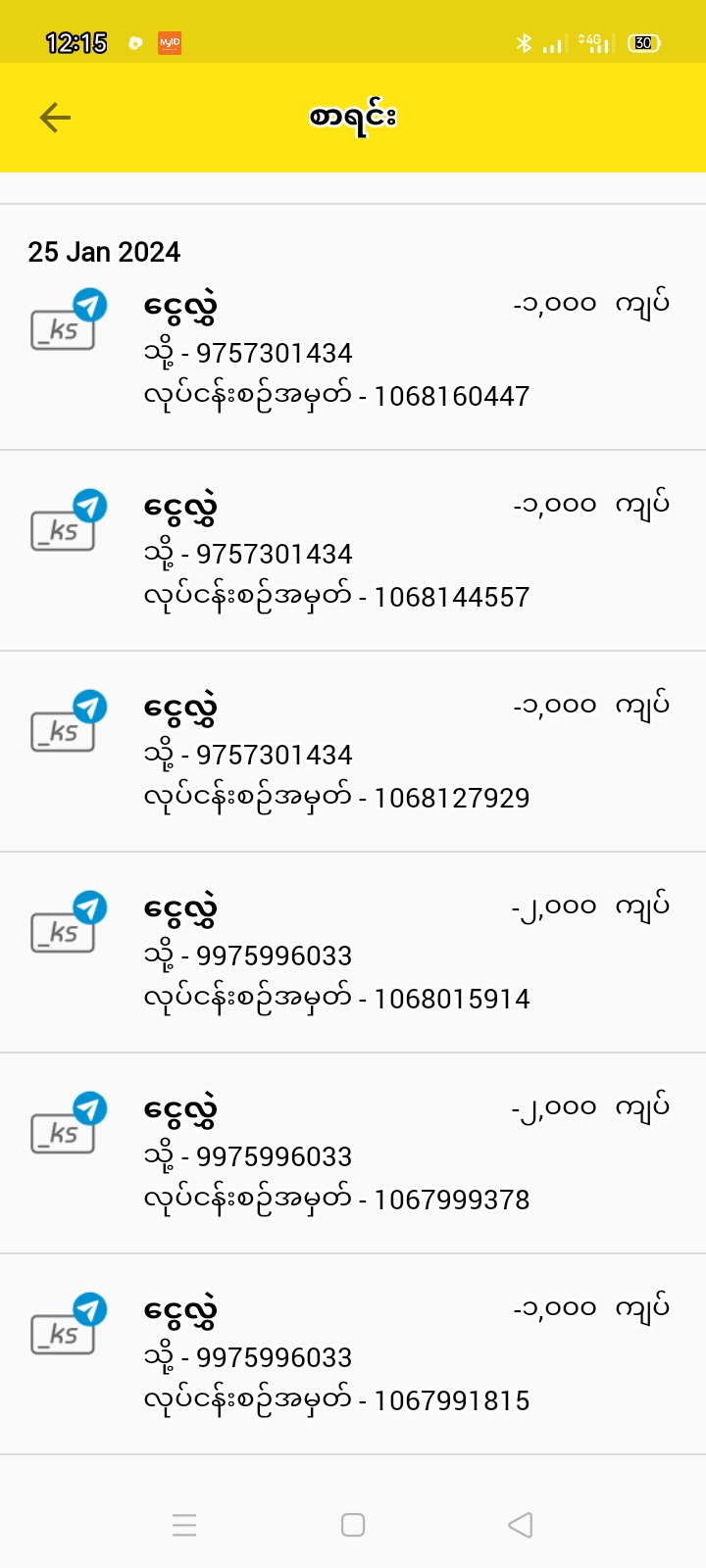Open transaction number 1067999378
706x1568 pixels.
coord(353,1153)
